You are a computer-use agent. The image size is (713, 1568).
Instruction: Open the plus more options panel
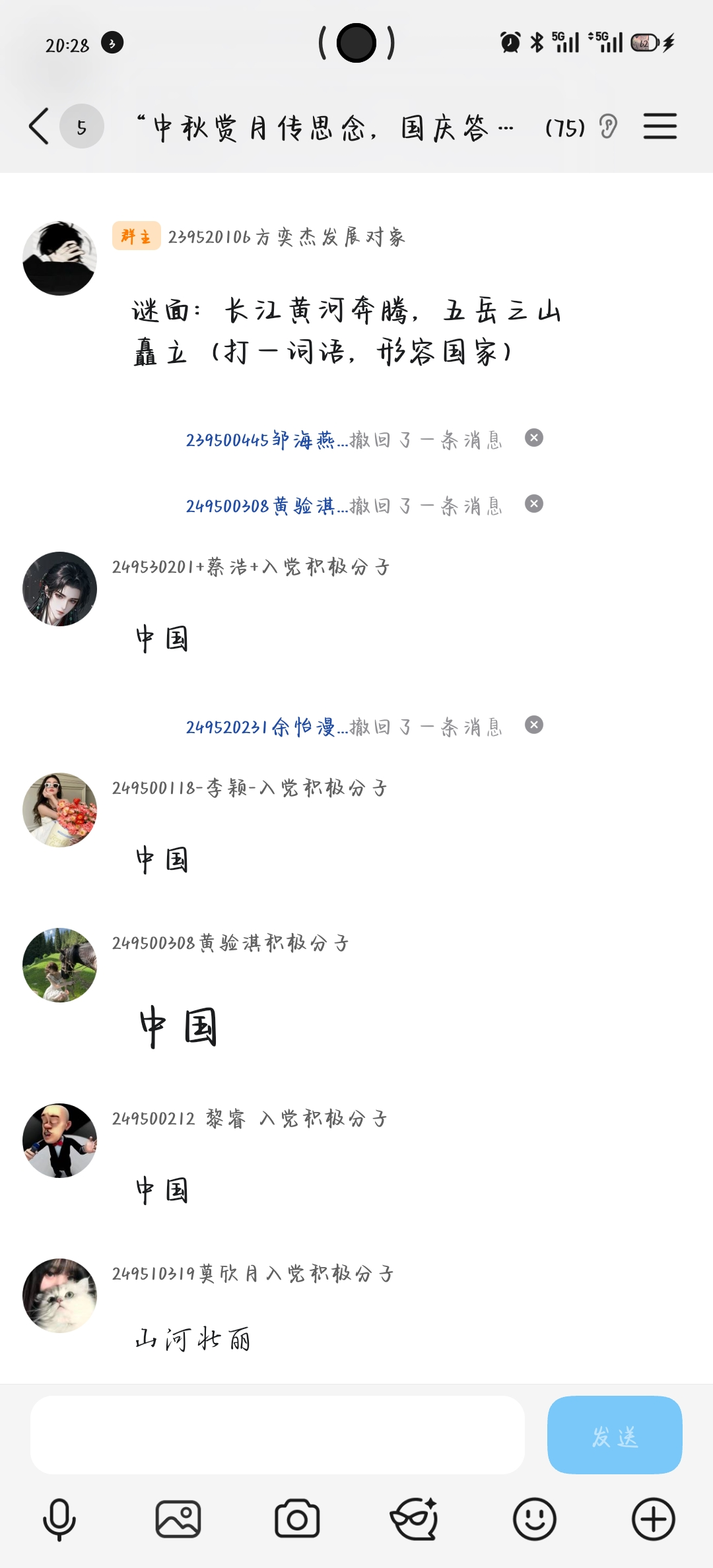[x=654, y=1519]
